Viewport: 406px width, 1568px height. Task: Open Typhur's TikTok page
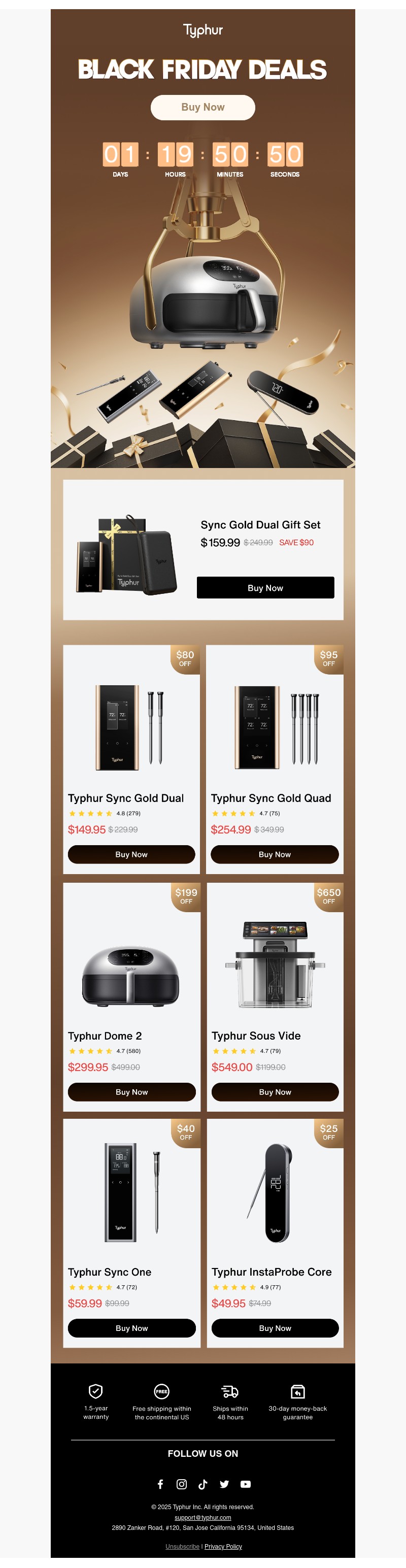[202, 1484]
